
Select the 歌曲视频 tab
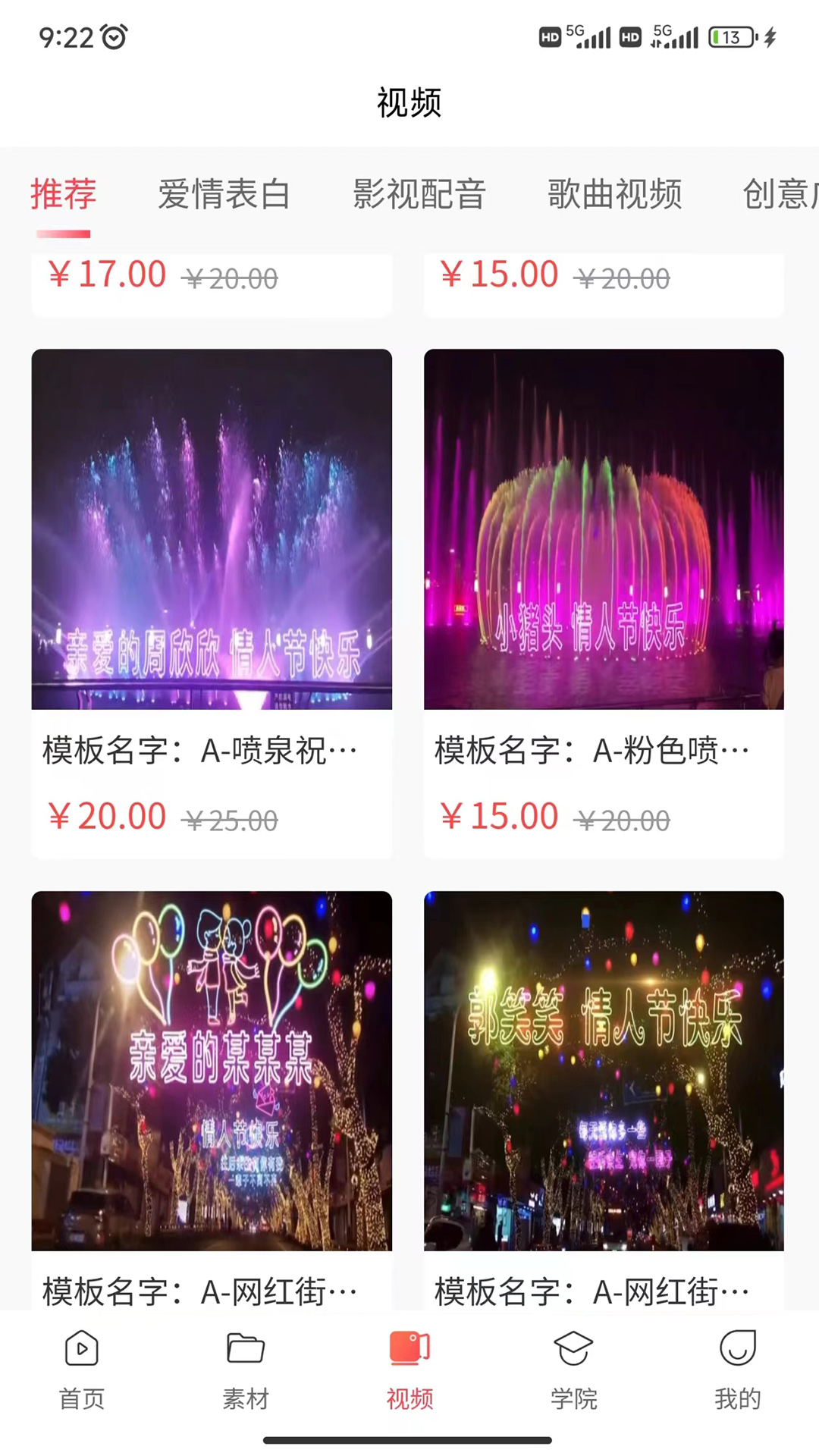[614, 195]
